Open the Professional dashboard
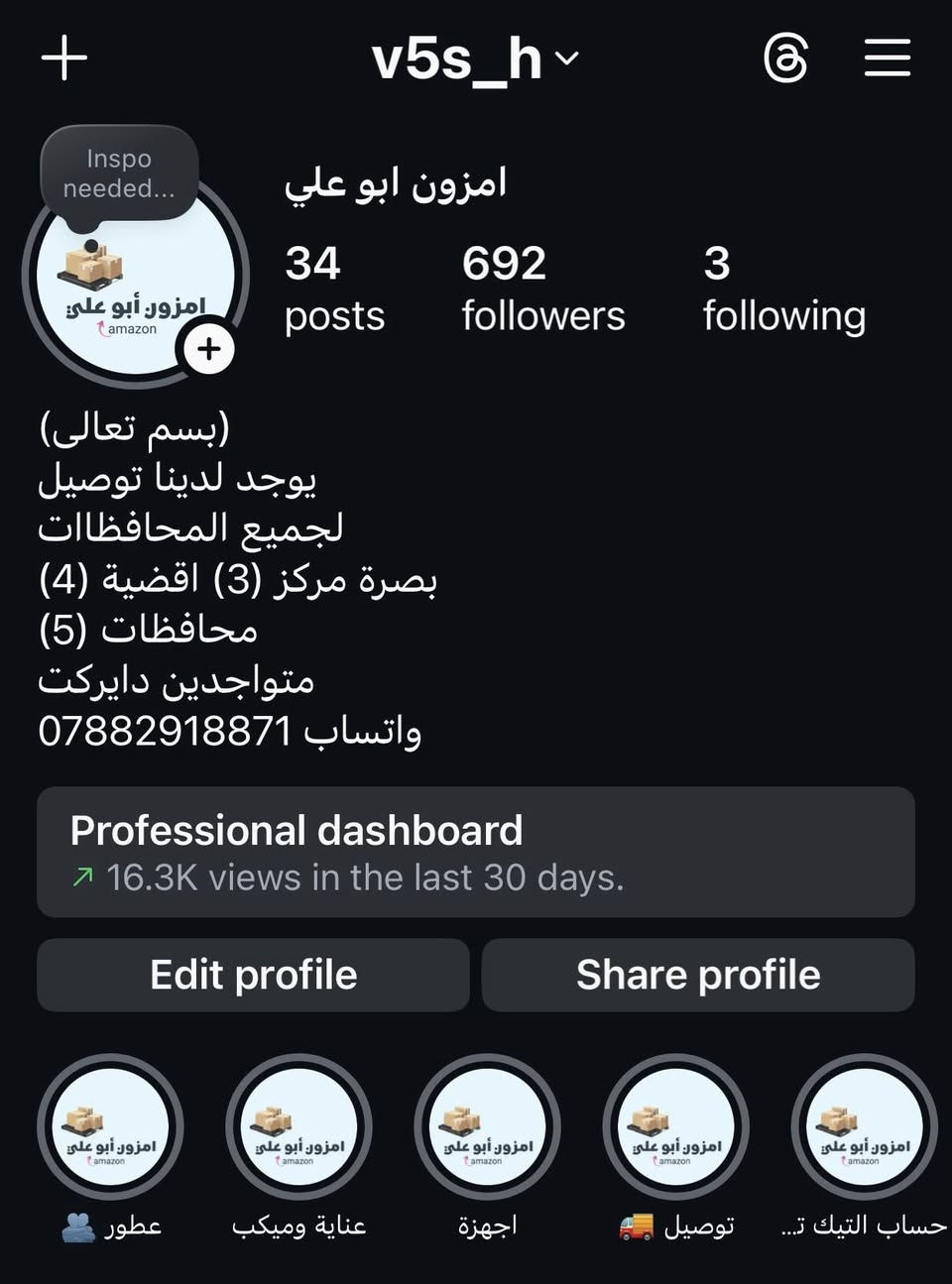 [475, 852]
